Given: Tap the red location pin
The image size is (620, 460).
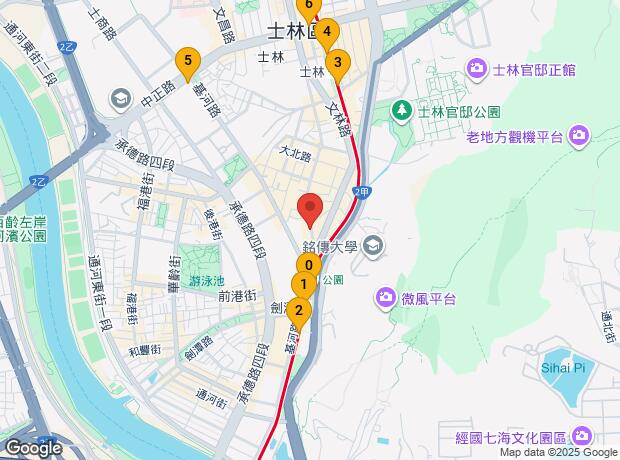Looking at the screenshot, I should click(x=310, y=210).
